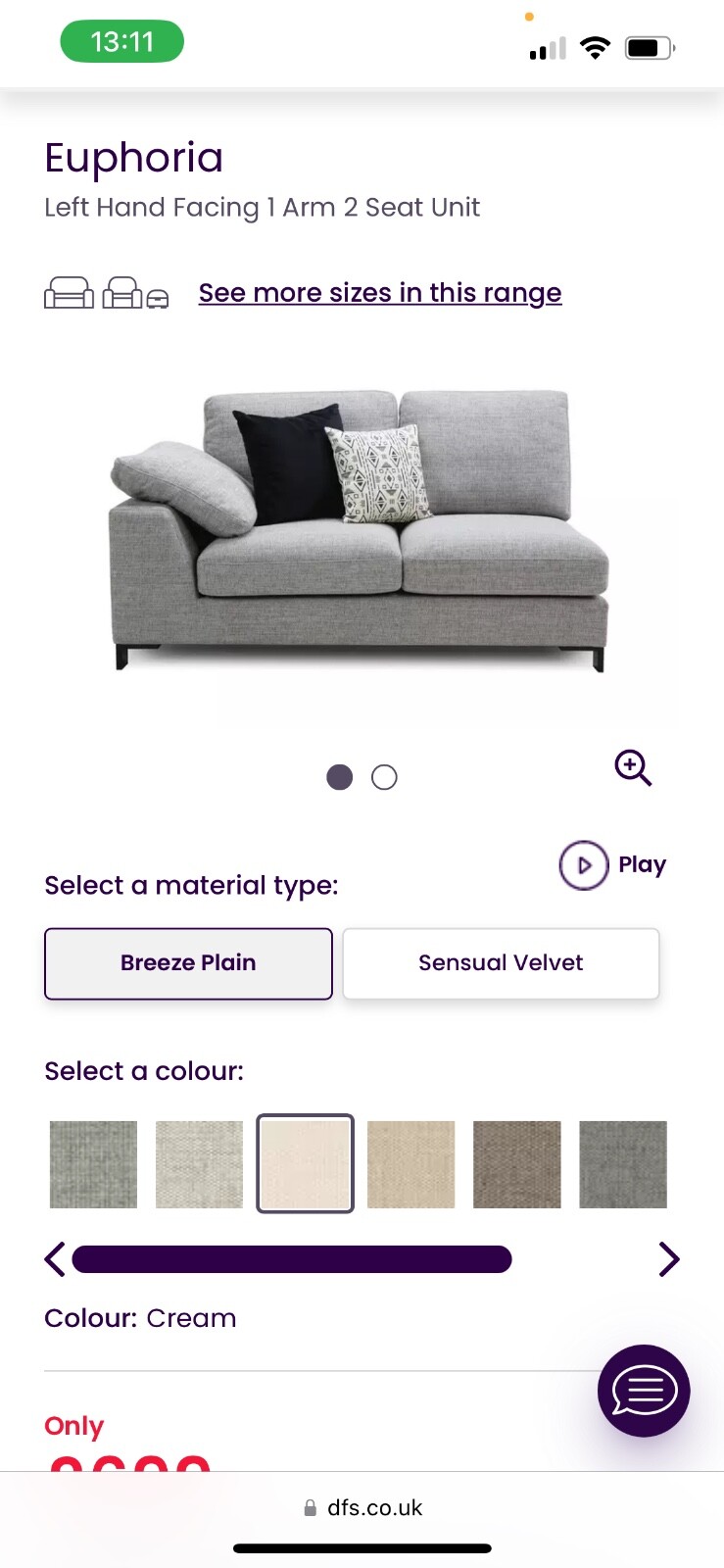Open the See more sizes in this range link

tap(380, 293)
